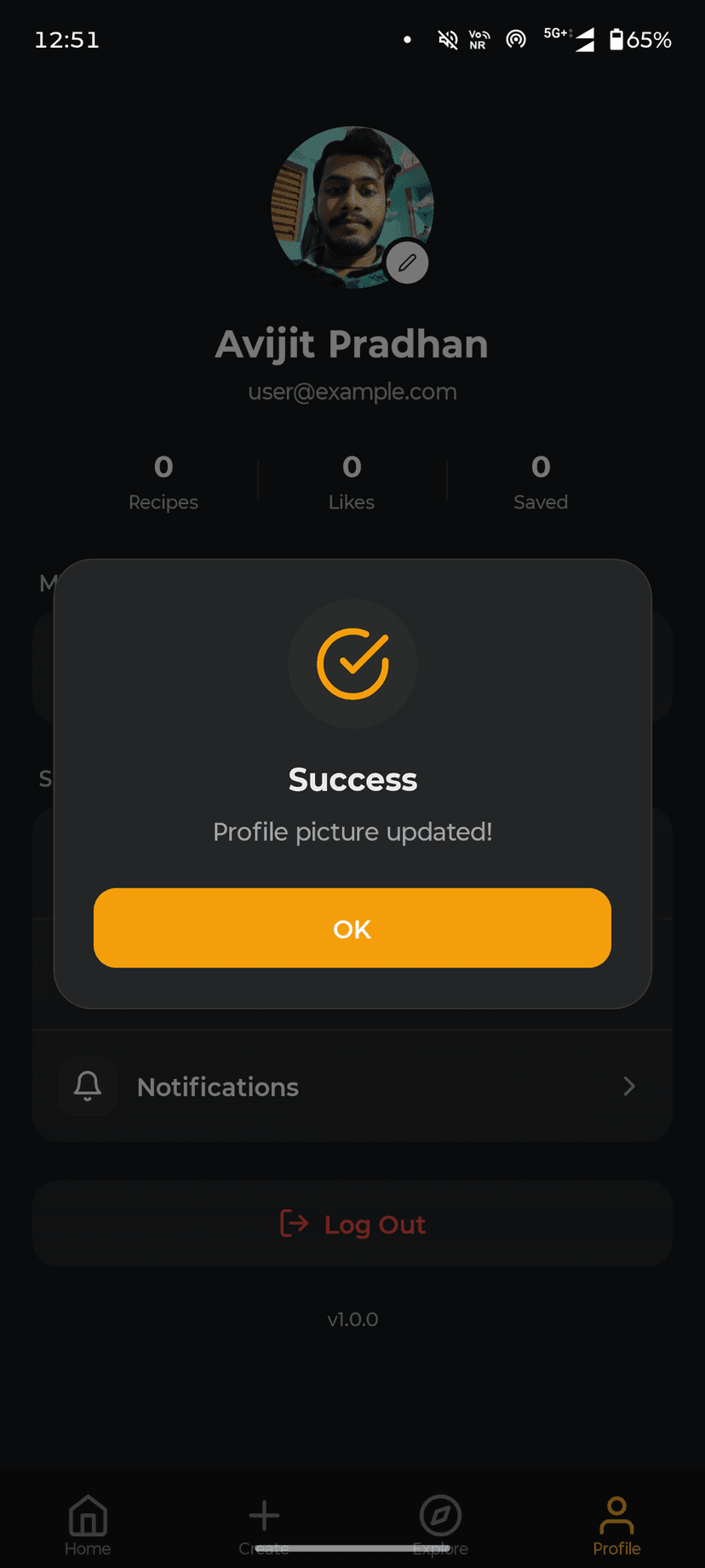Tap the Home icon in bottom navigation

[x=88, y=1516]
